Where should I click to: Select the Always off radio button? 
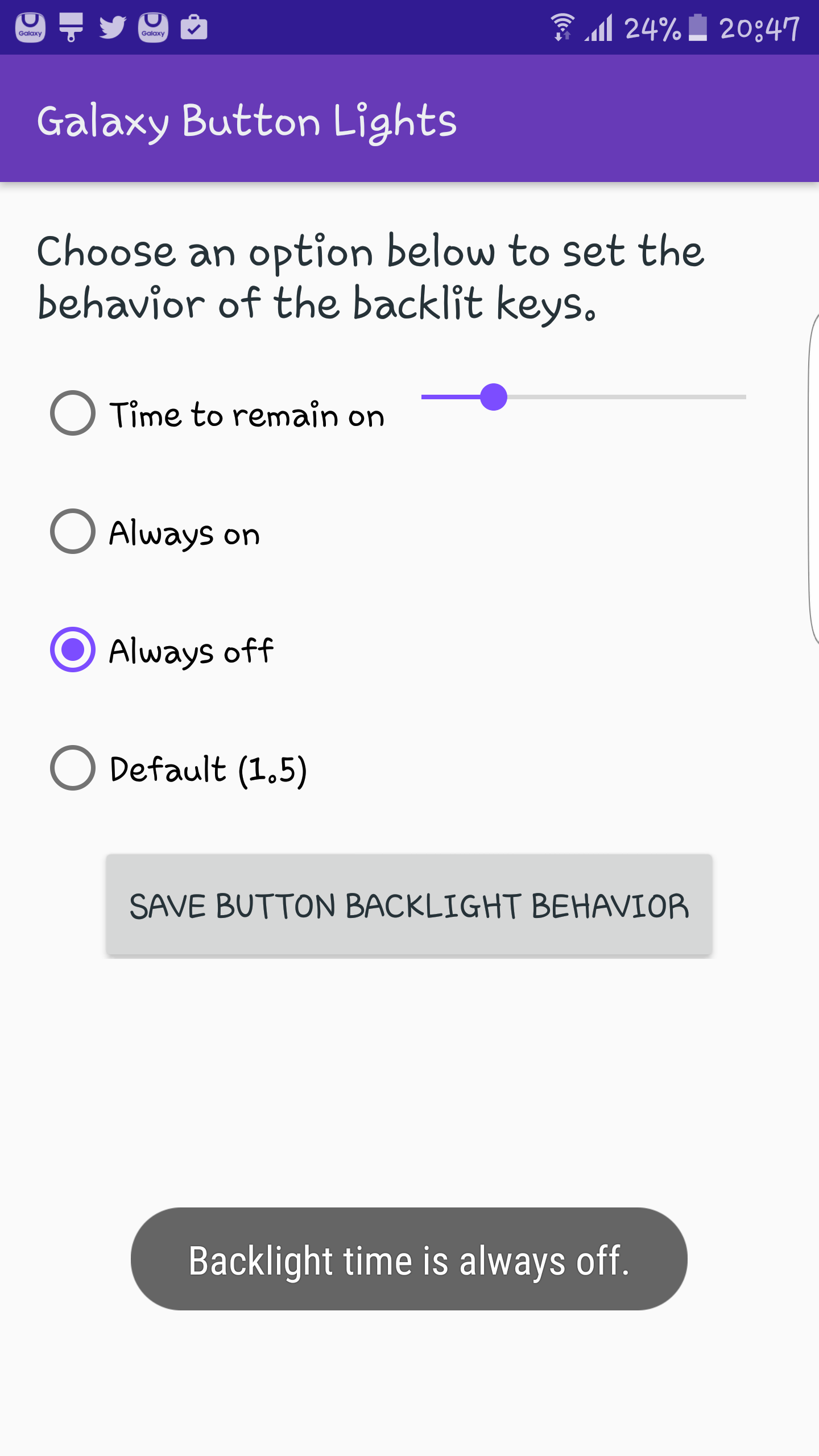point(162,650)
